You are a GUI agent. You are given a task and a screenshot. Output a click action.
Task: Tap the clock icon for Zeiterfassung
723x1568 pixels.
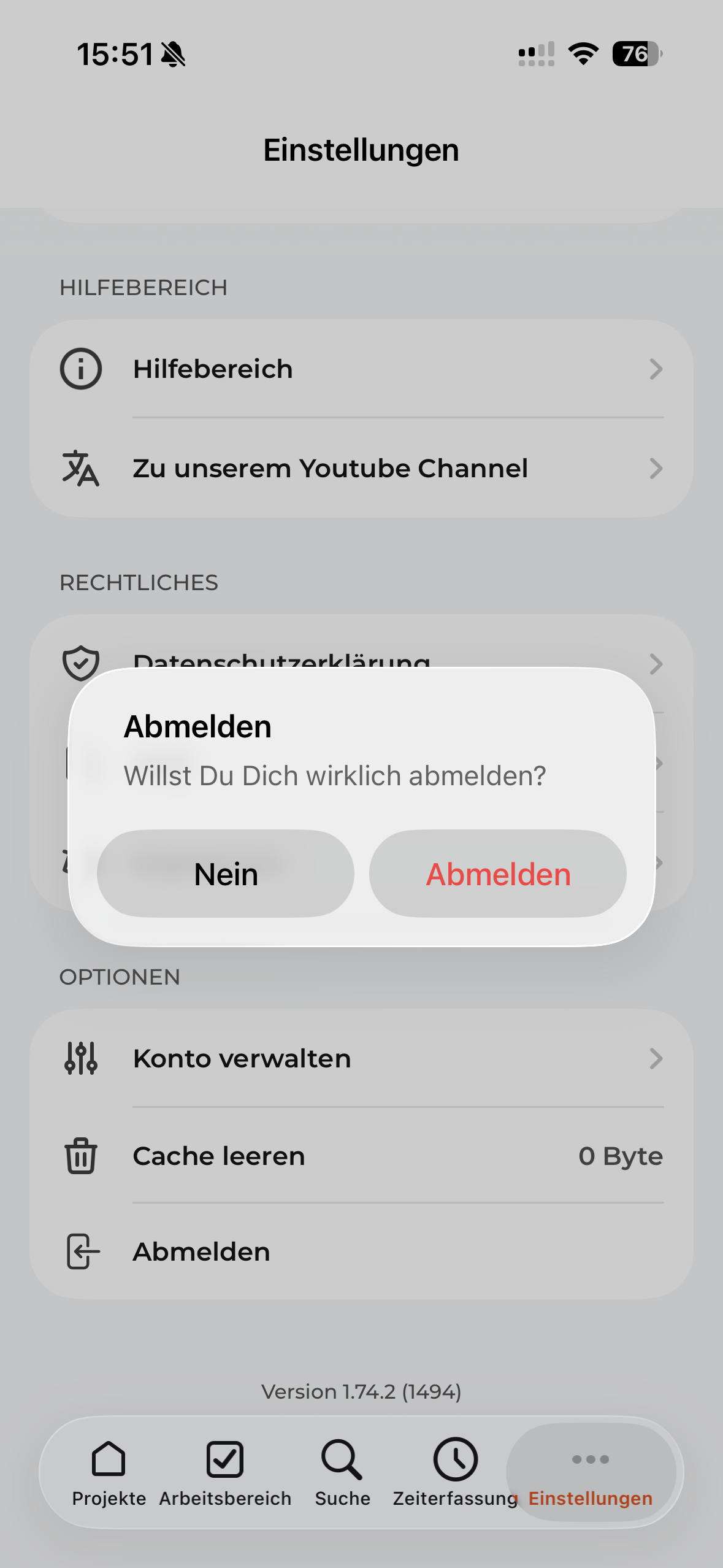(454, 1460)
